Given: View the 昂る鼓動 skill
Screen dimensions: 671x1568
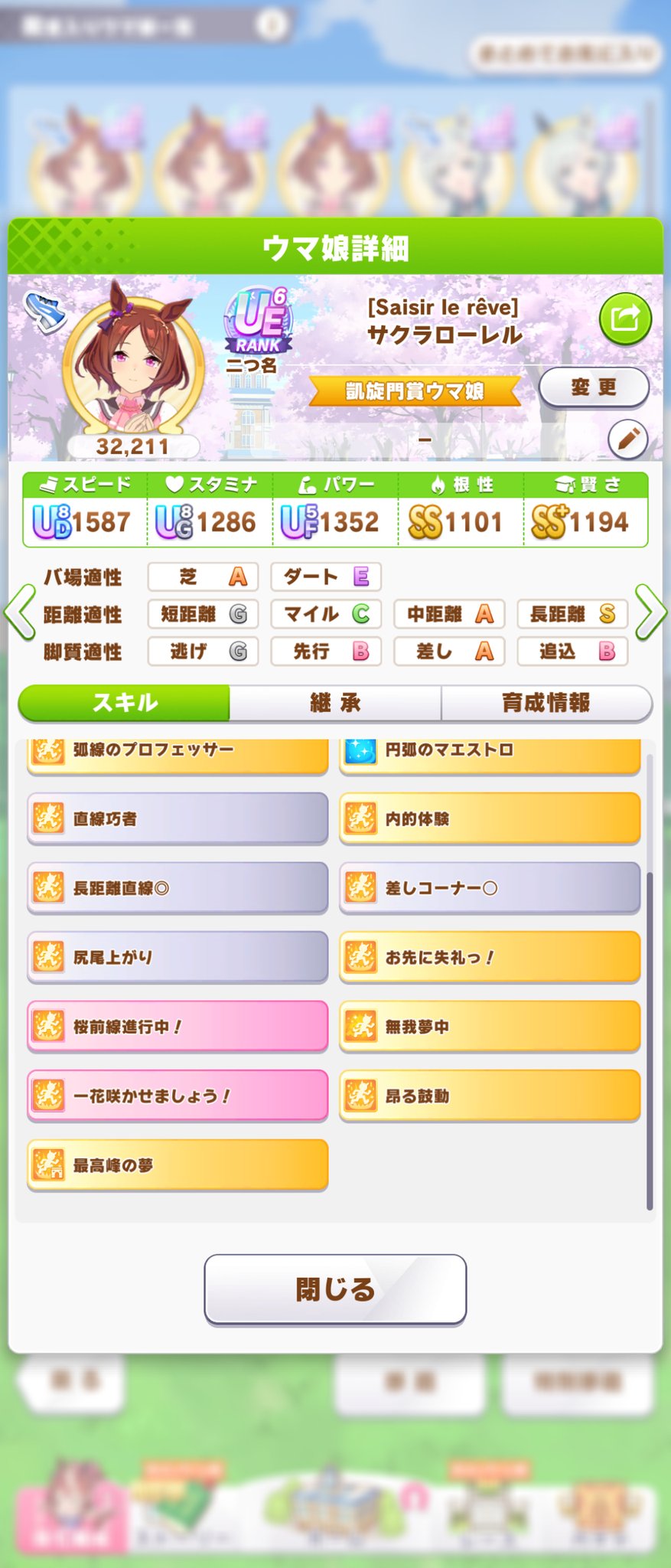Looking at the screenshot, I should 490,1096.
